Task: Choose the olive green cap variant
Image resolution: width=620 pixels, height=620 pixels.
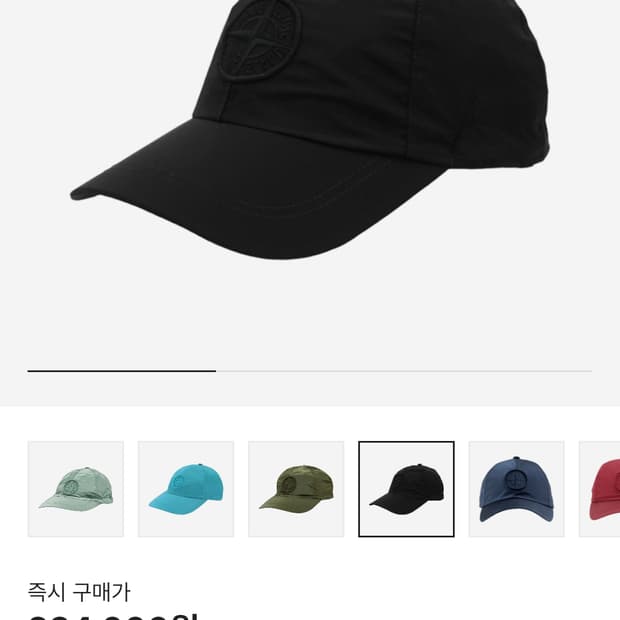Action: click(296, 489)
